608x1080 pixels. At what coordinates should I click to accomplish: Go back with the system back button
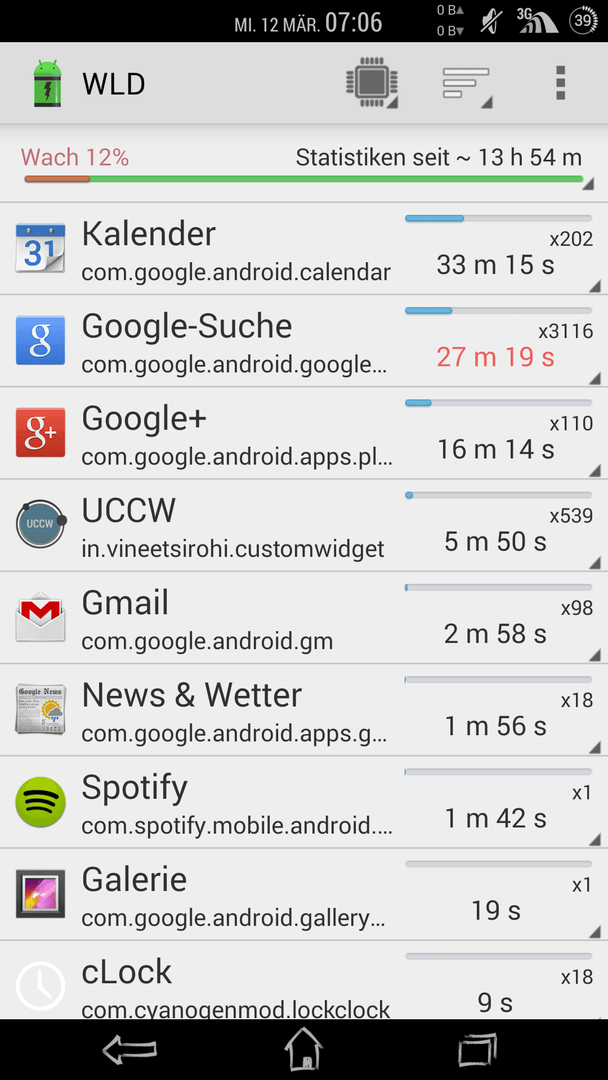129,1050
